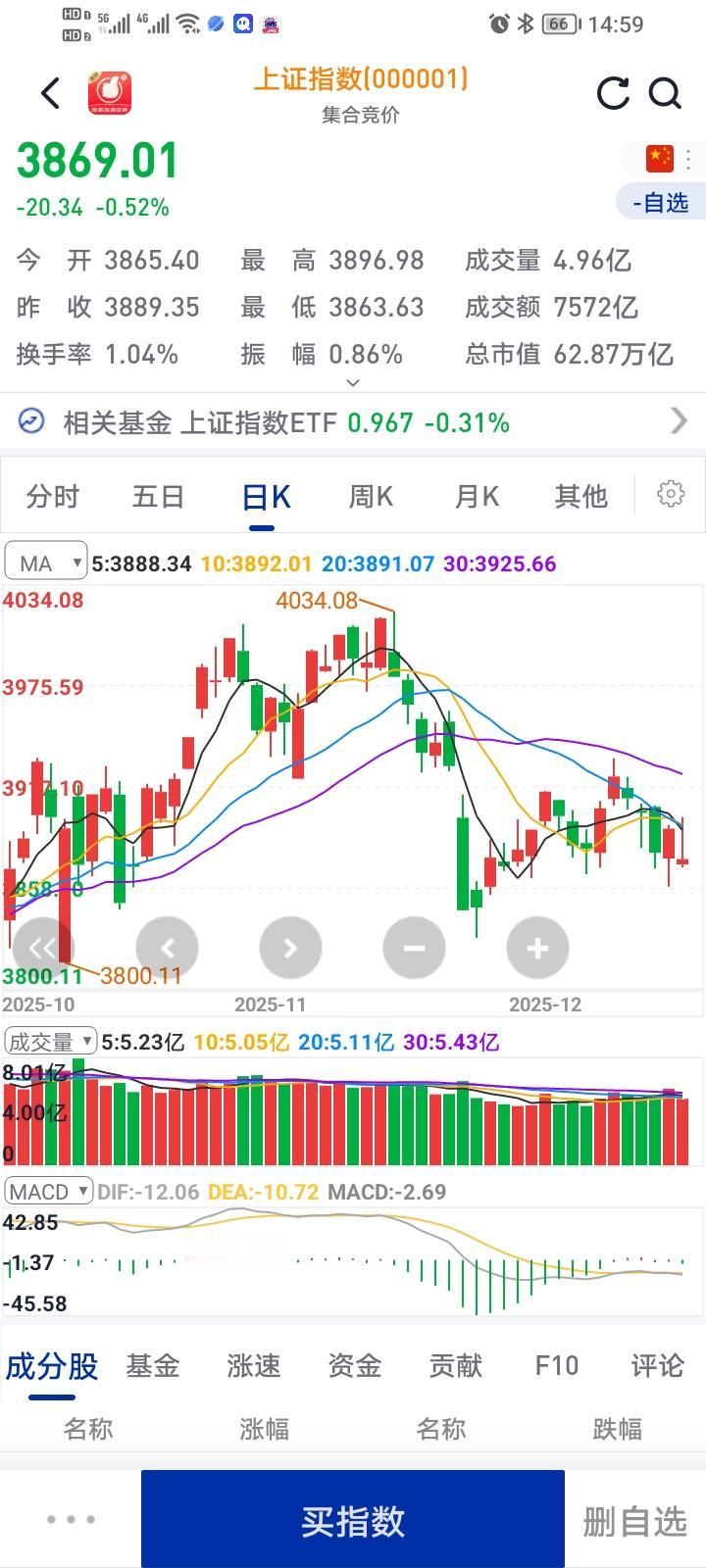Pan chart right using right arrow icon
This screenshot has width=706, height=1568.
[290, 947]
